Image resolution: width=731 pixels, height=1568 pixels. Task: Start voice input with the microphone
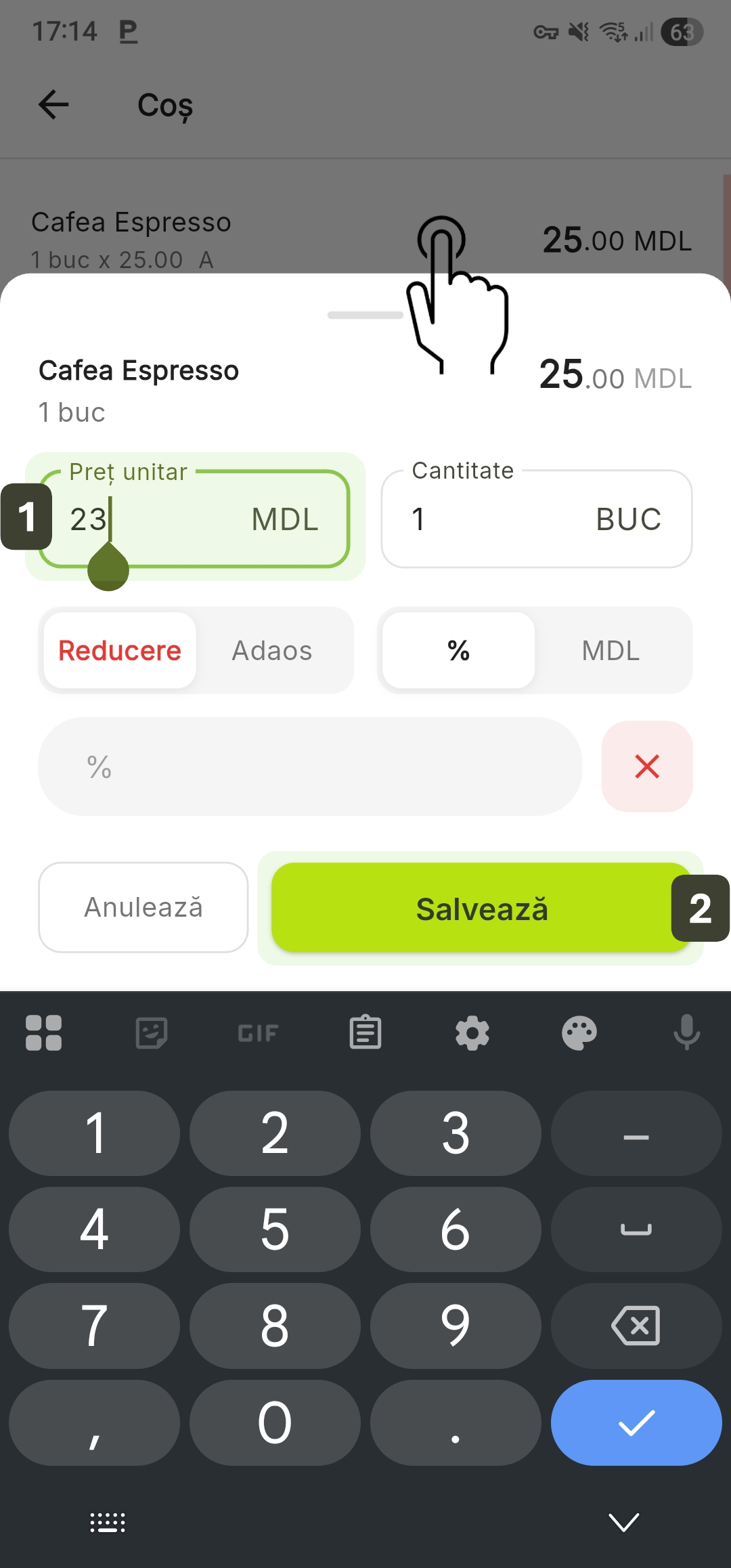click(686, 1032)
